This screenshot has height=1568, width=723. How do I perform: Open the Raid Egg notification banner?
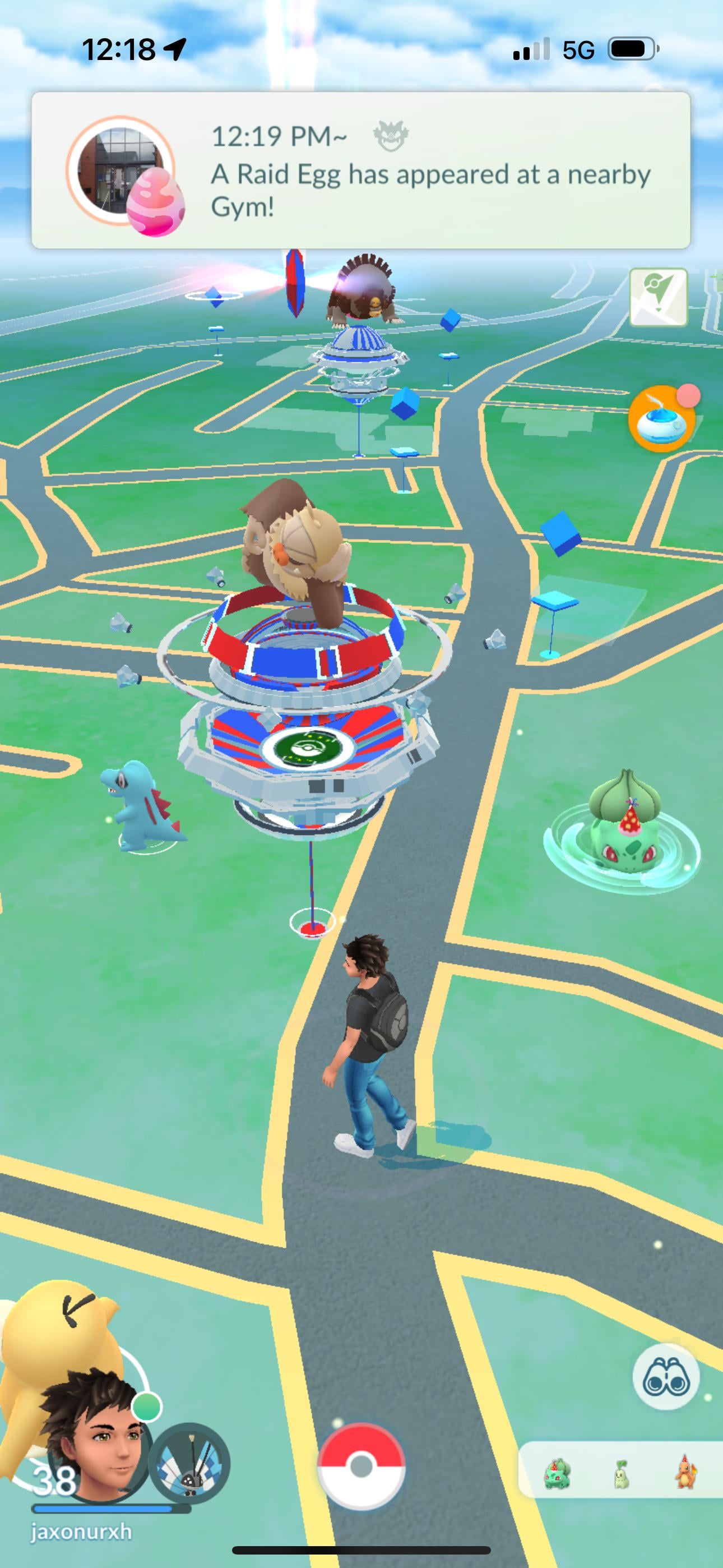361,170
